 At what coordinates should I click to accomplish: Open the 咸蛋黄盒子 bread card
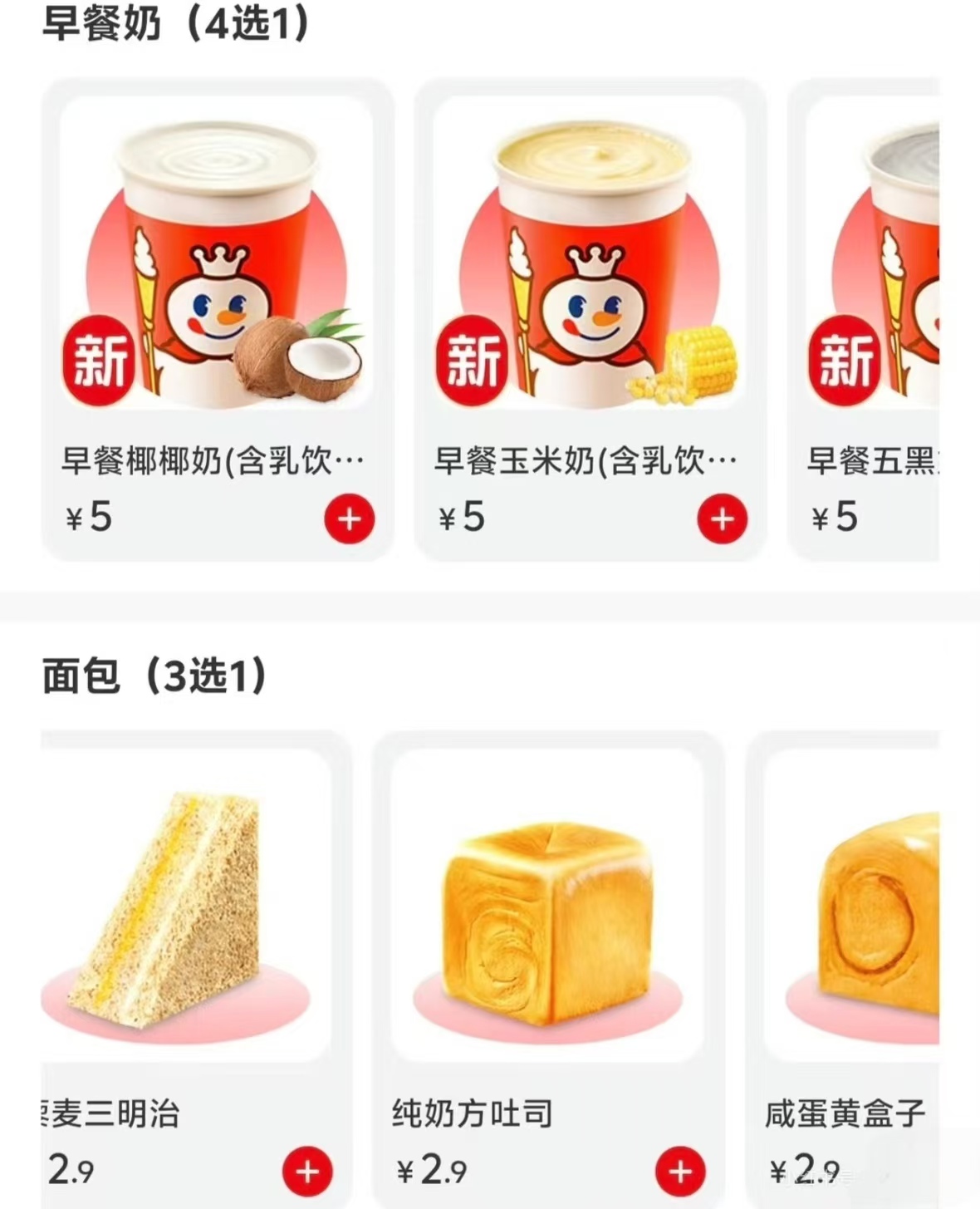[x=855, y=914]
